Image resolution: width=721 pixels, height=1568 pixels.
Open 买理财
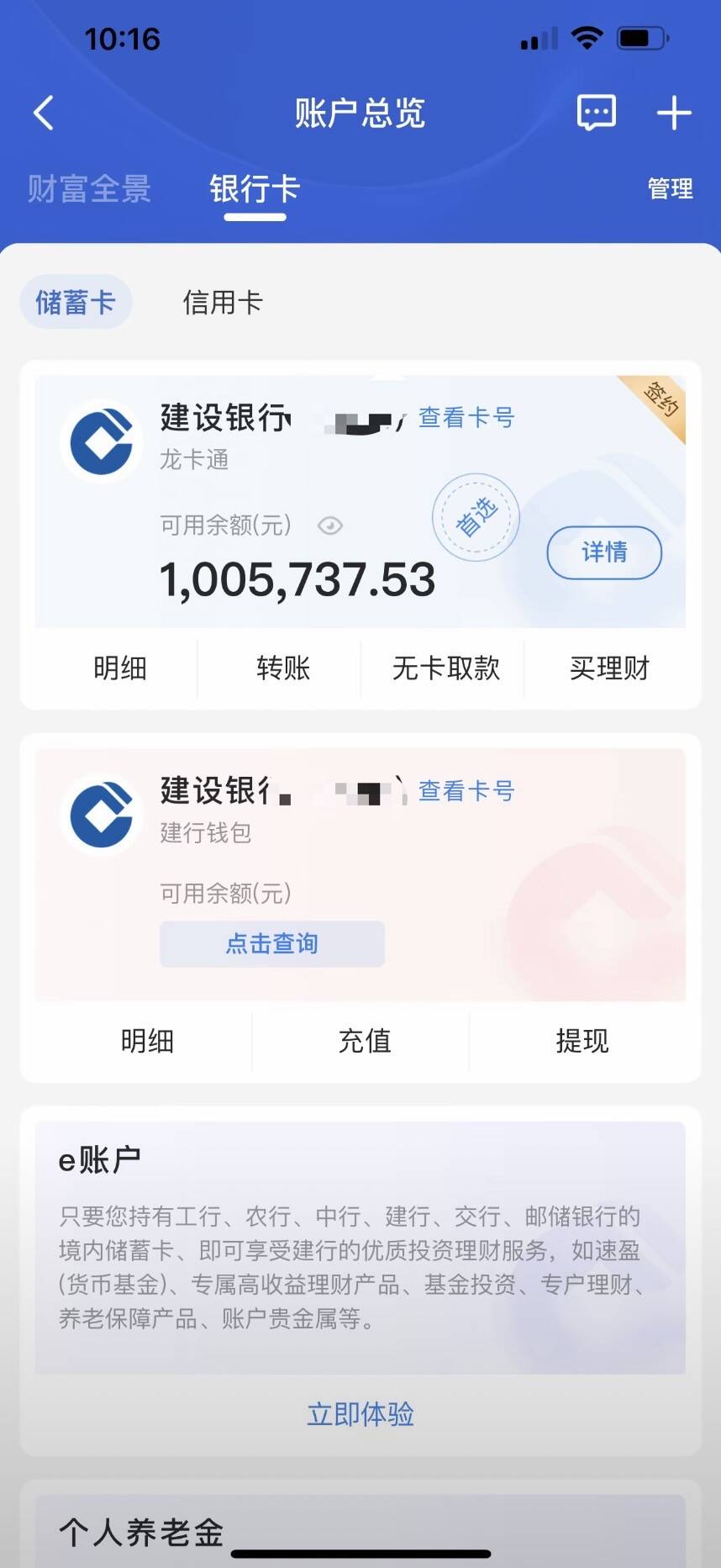click(x=609, y=668)
